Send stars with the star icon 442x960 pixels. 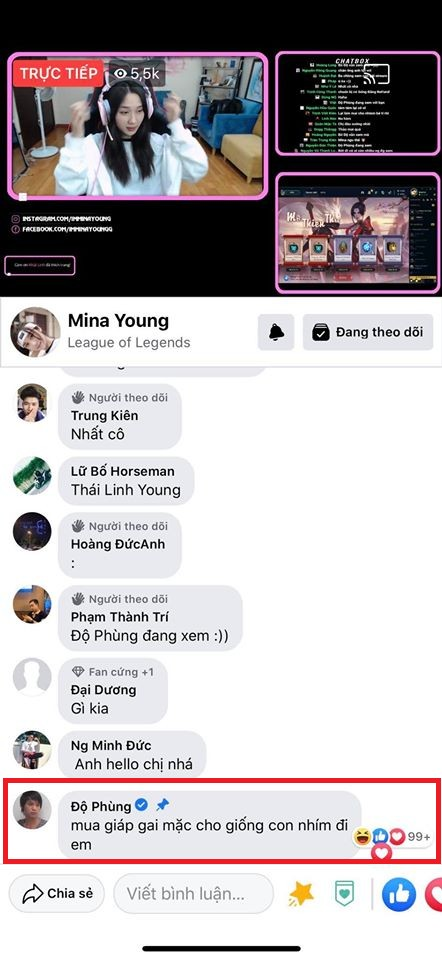[301, 894]
